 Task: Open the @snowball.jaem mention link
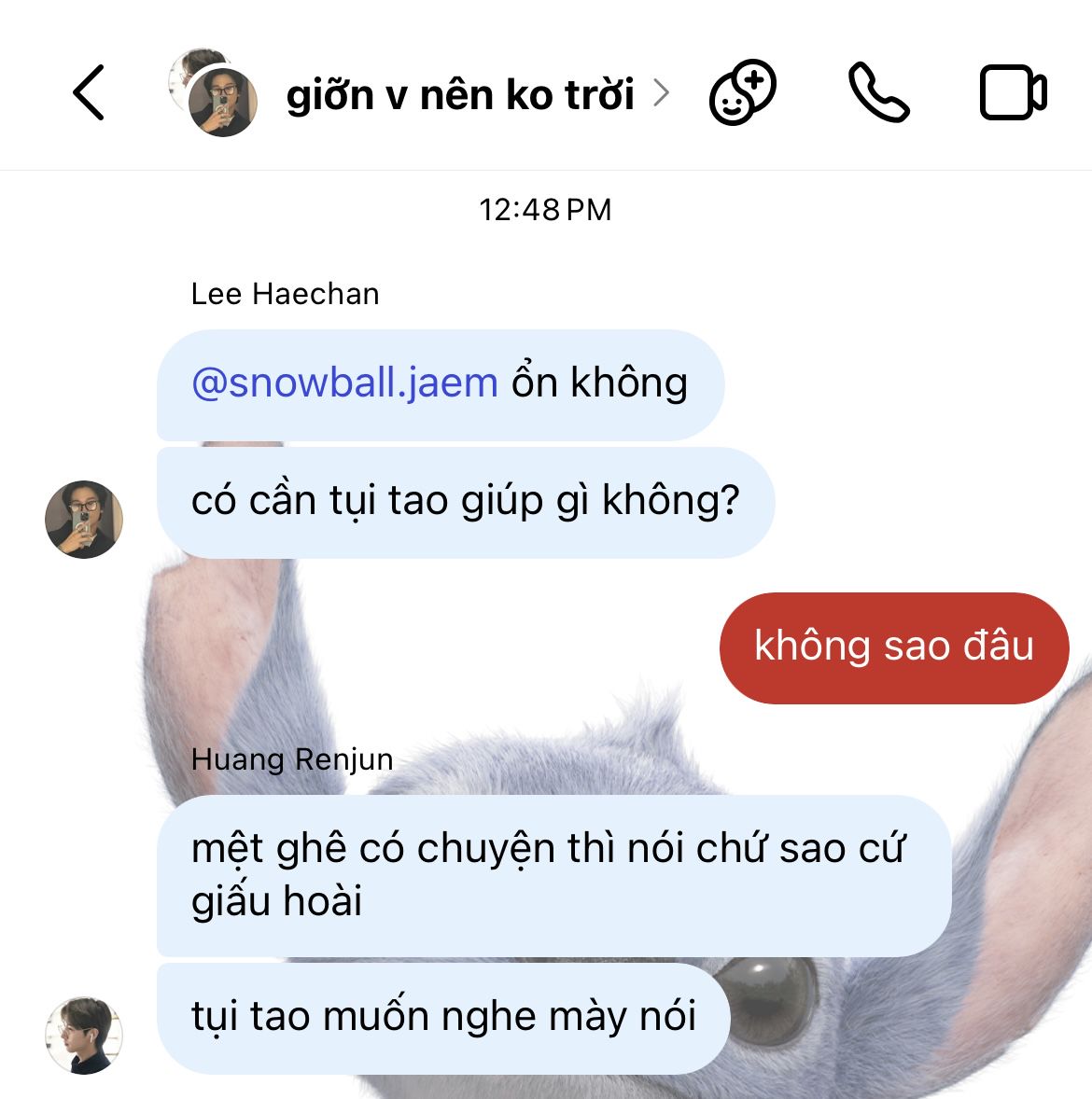344,383
